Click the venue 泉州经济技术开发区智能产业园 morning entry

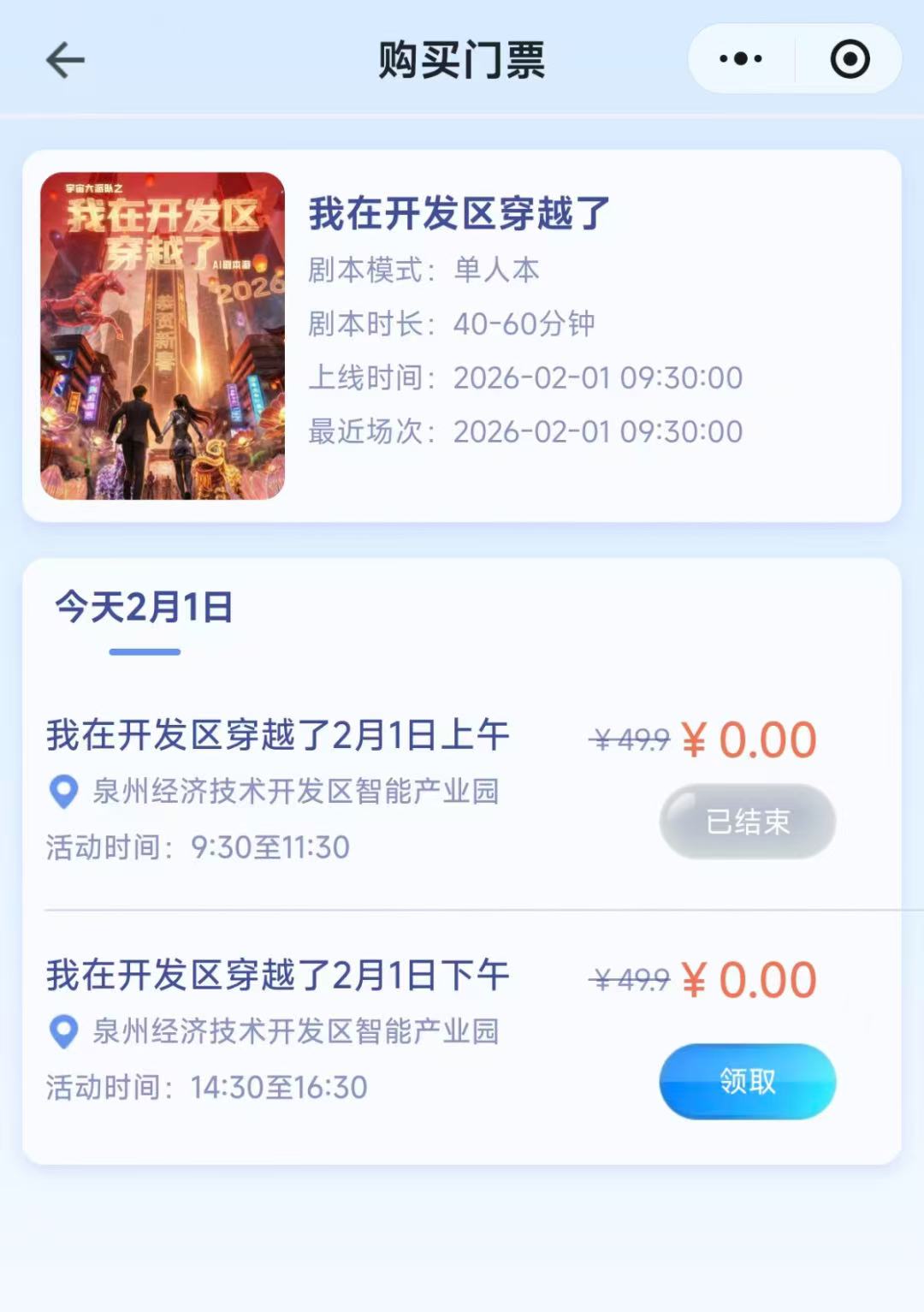coord(297,793)
